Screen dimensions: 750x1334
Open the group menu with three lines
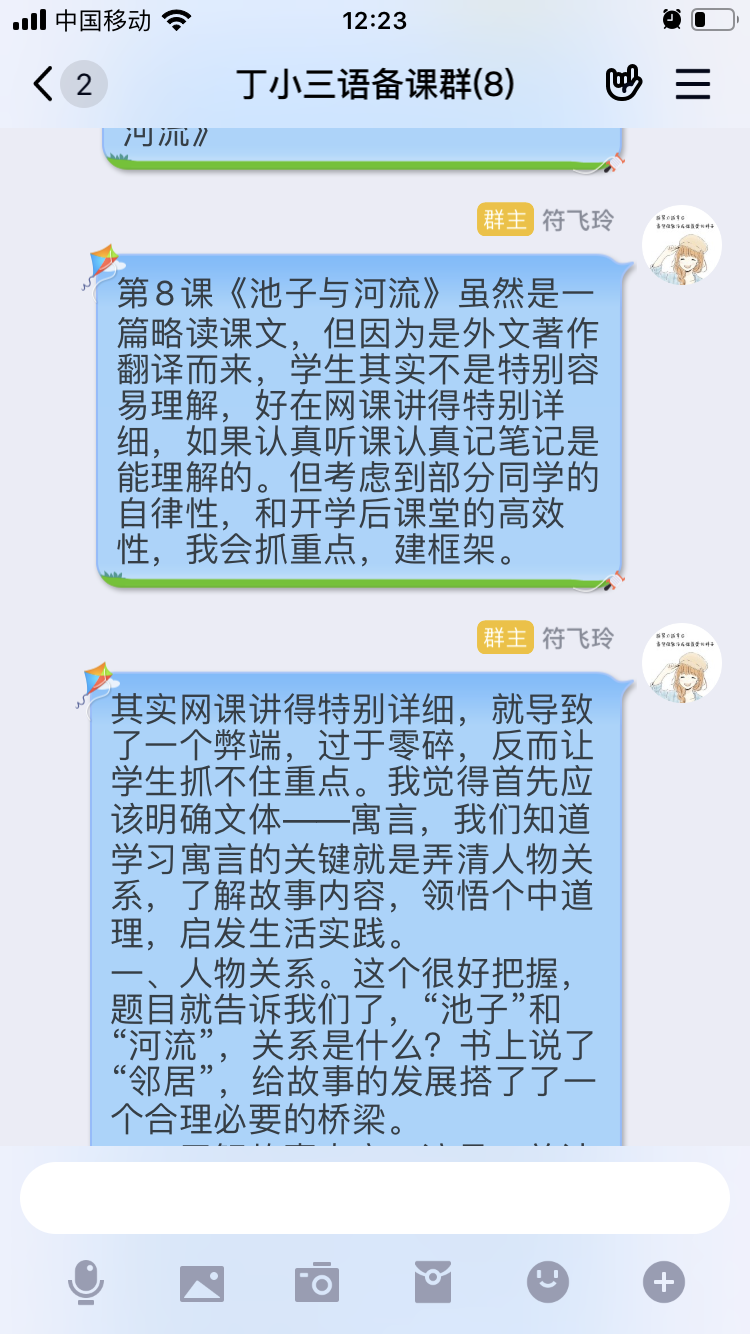click(692, 84)
